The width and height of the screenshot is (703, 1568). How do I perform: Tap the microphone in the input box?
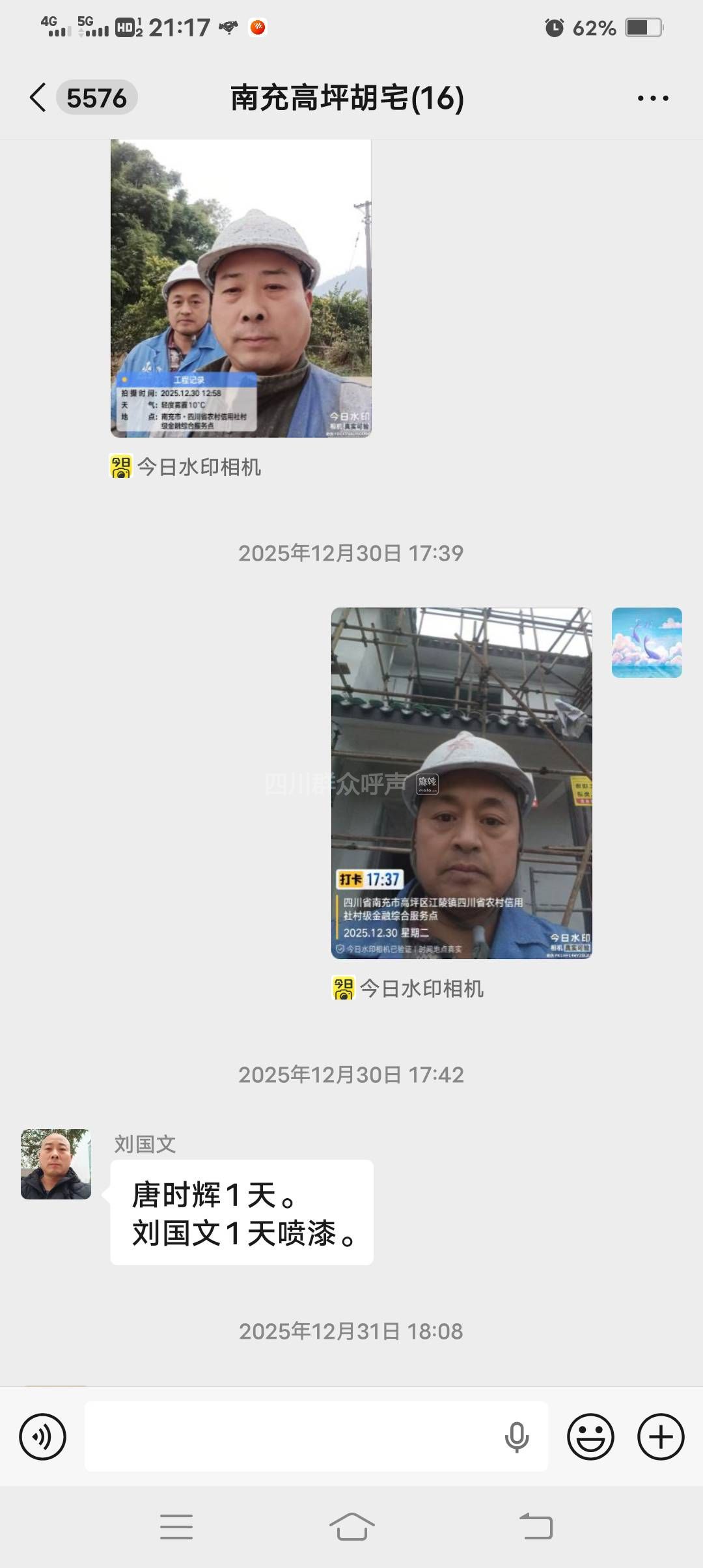pyautogui.click(x=517, y=1436)
